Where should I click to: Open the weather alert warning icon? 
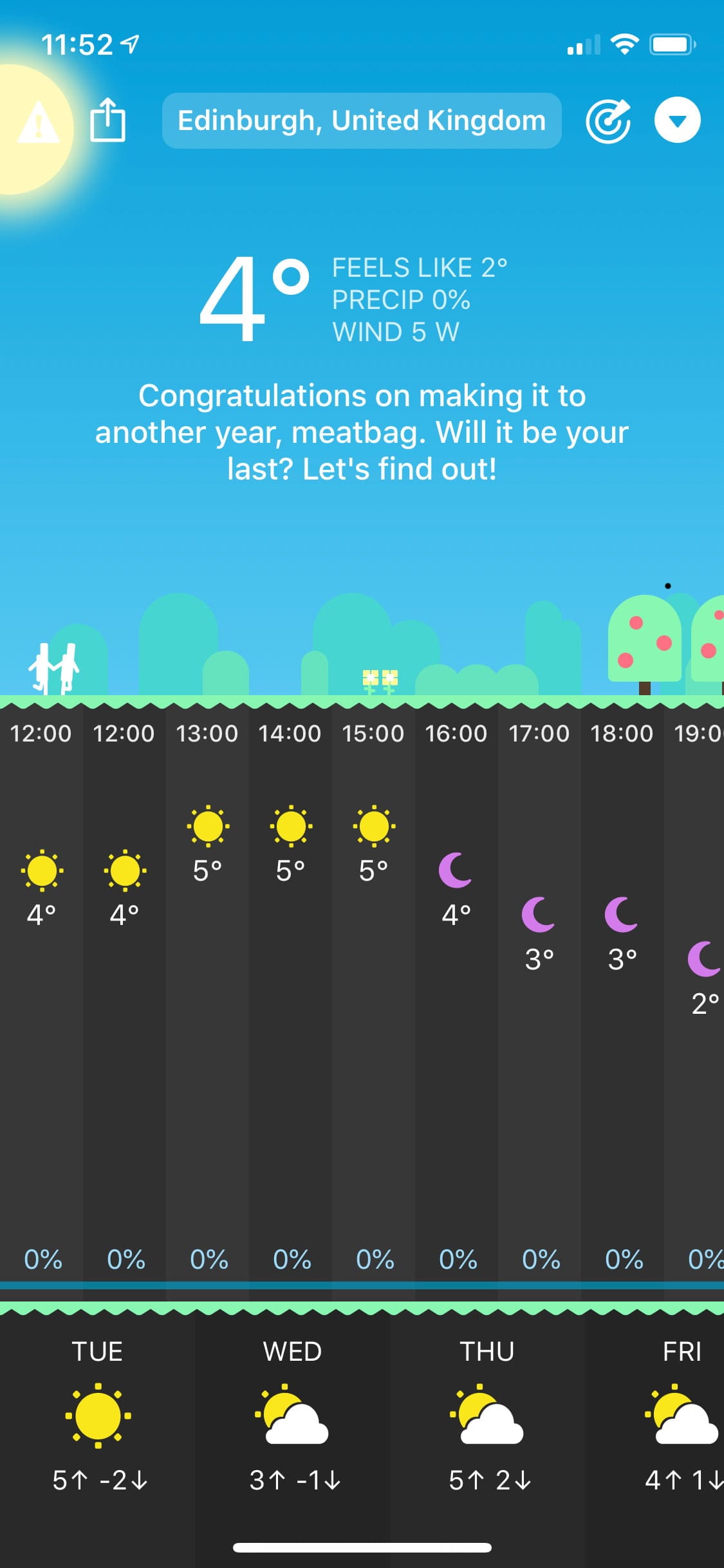click(39, 121)
